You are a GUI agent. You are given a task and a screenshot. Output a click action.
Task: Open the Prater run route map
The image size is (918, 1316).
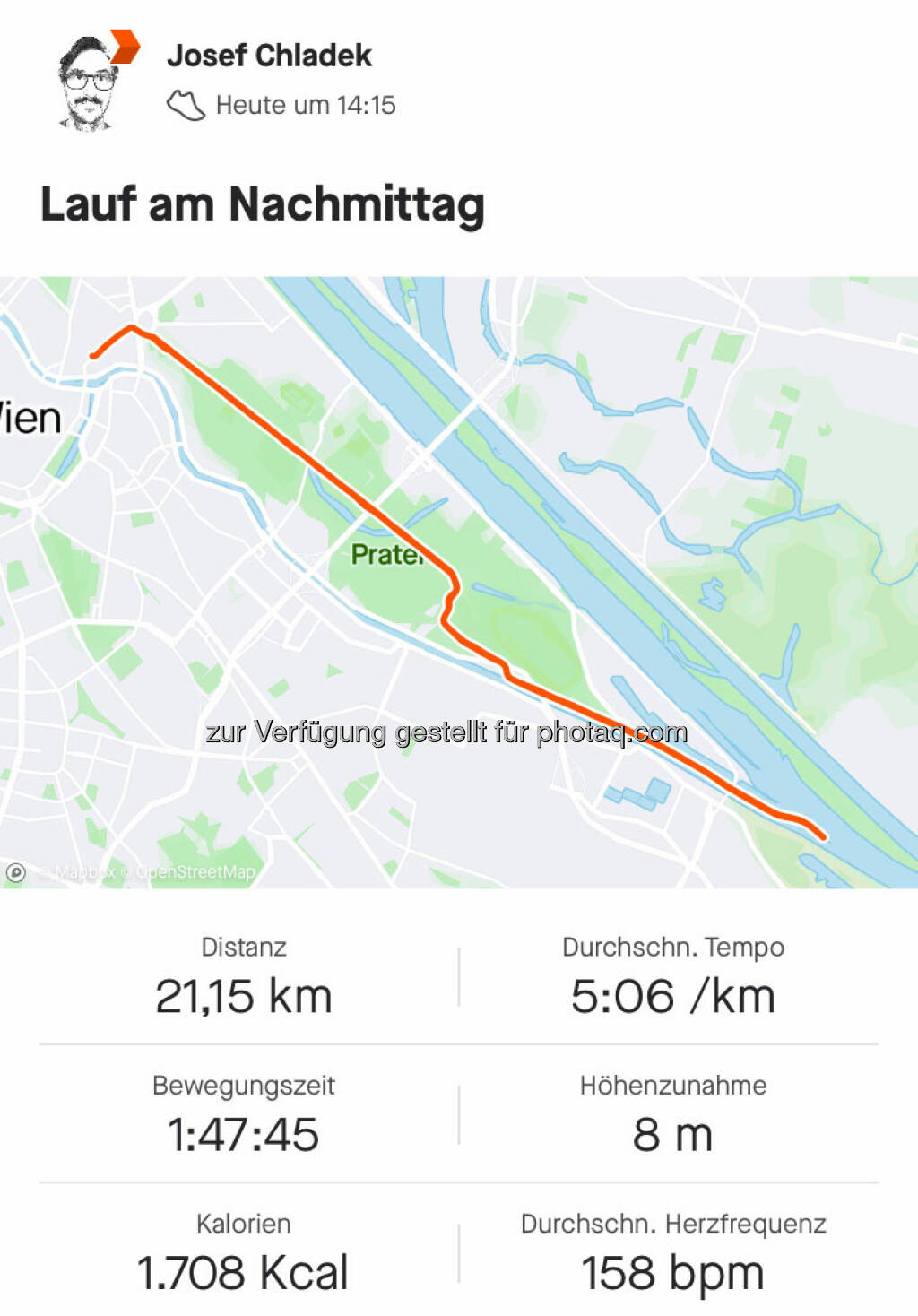tap(459, 583)
